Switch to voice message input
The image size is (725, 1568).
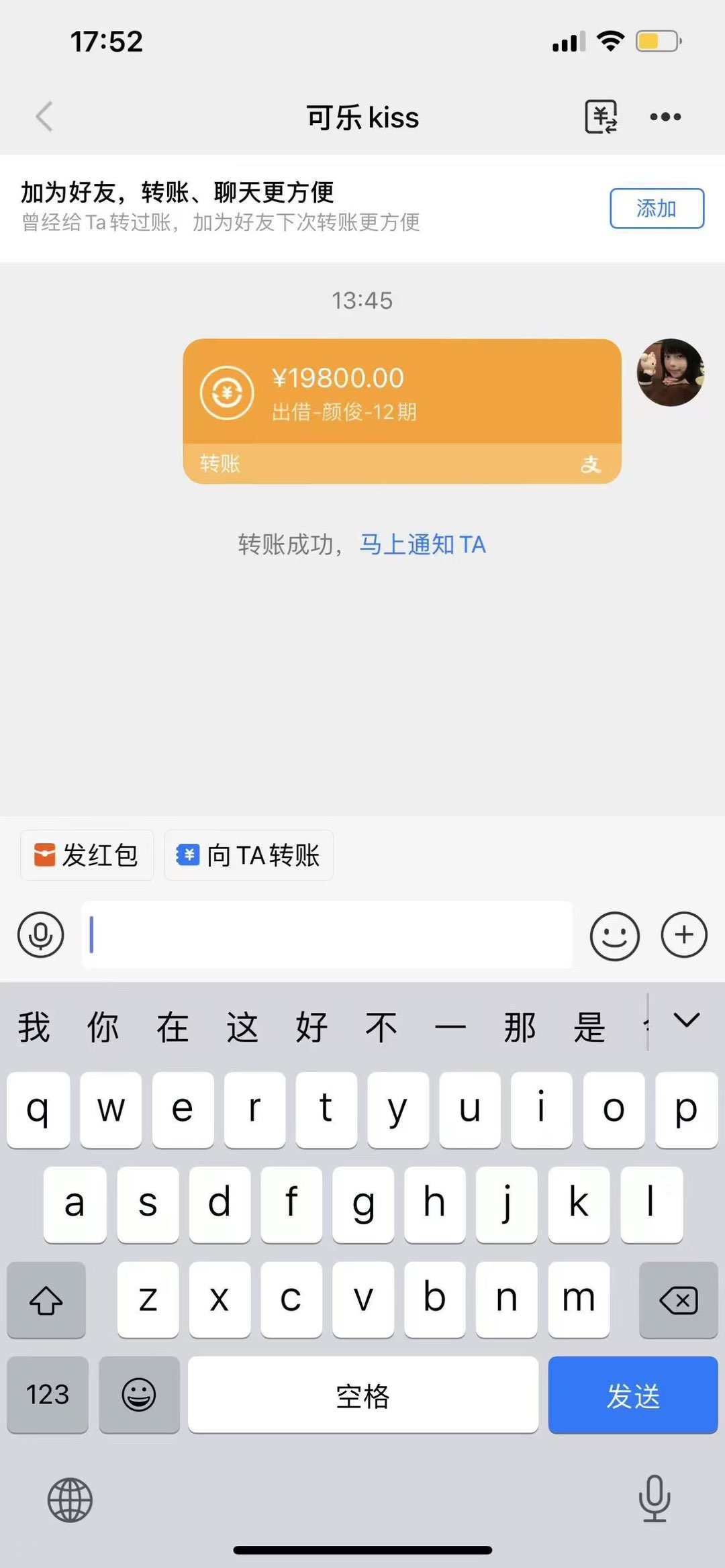coord(41,935)
